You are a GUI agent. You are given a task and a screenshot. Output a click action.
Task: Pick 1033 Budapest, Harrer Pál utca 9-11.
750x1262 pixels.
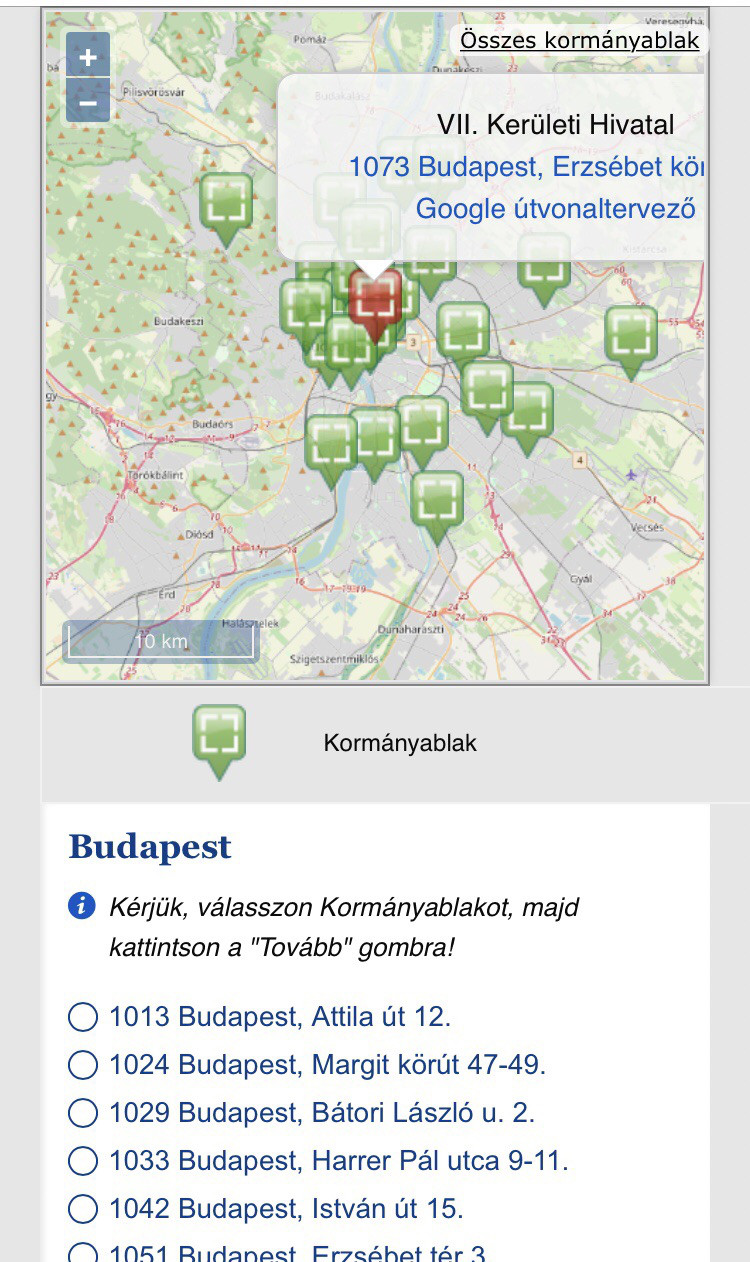point(83,1161)
